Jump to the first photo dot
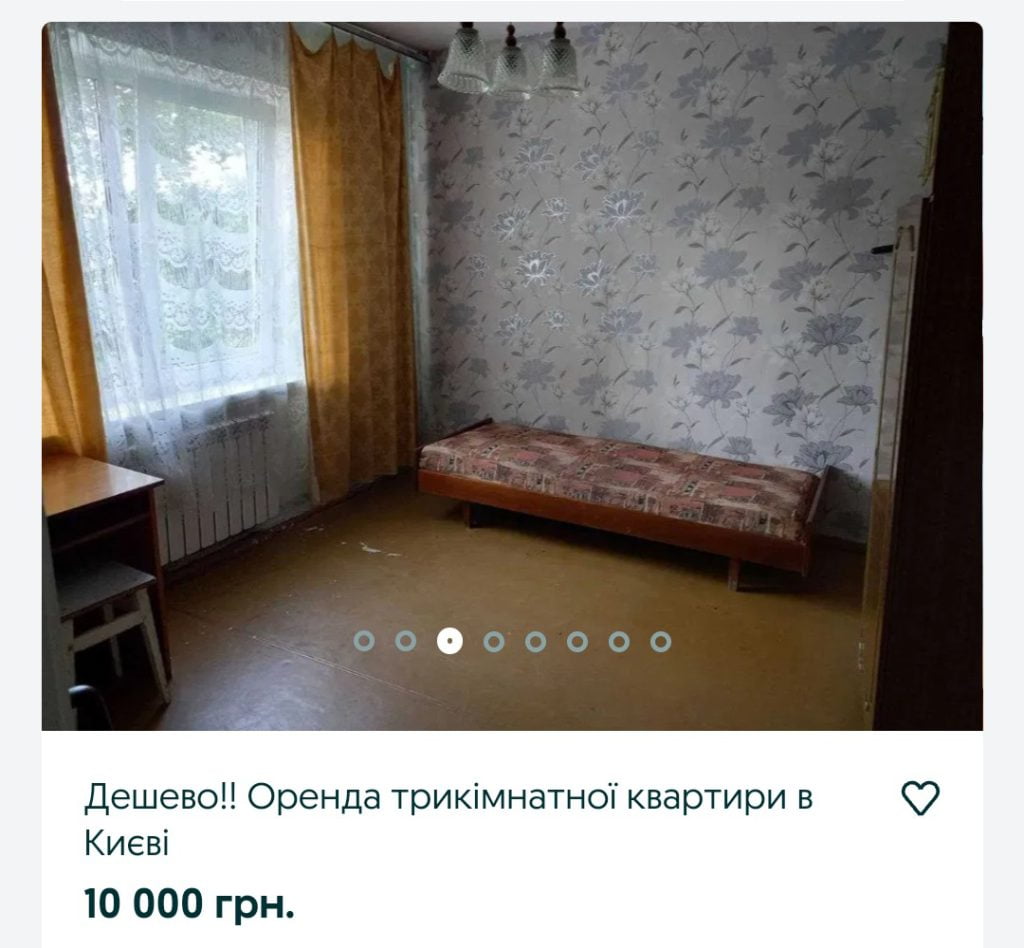The image size is (1024, 948). click(364, 641)
